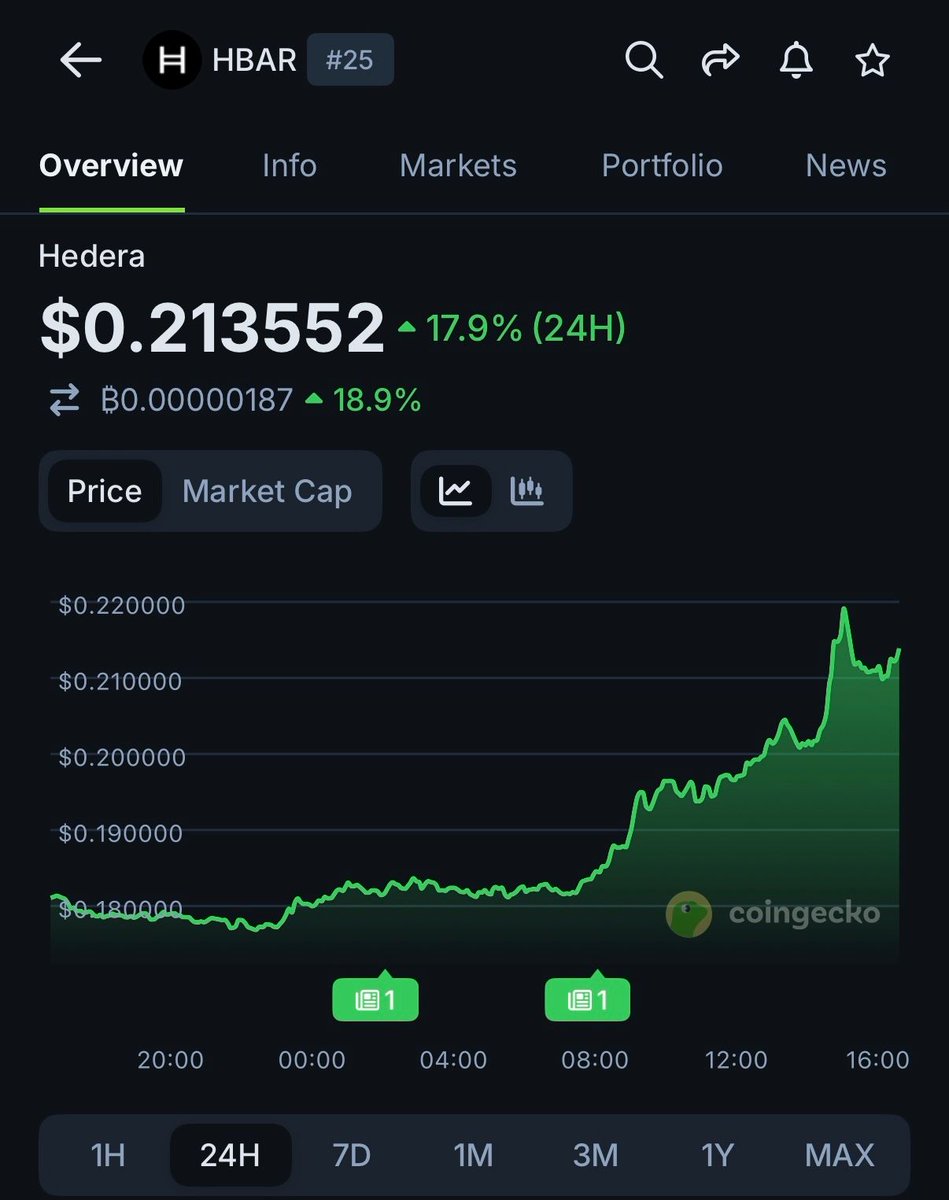View the News tab
949x1200 pixels.
[x=846, y=165]
